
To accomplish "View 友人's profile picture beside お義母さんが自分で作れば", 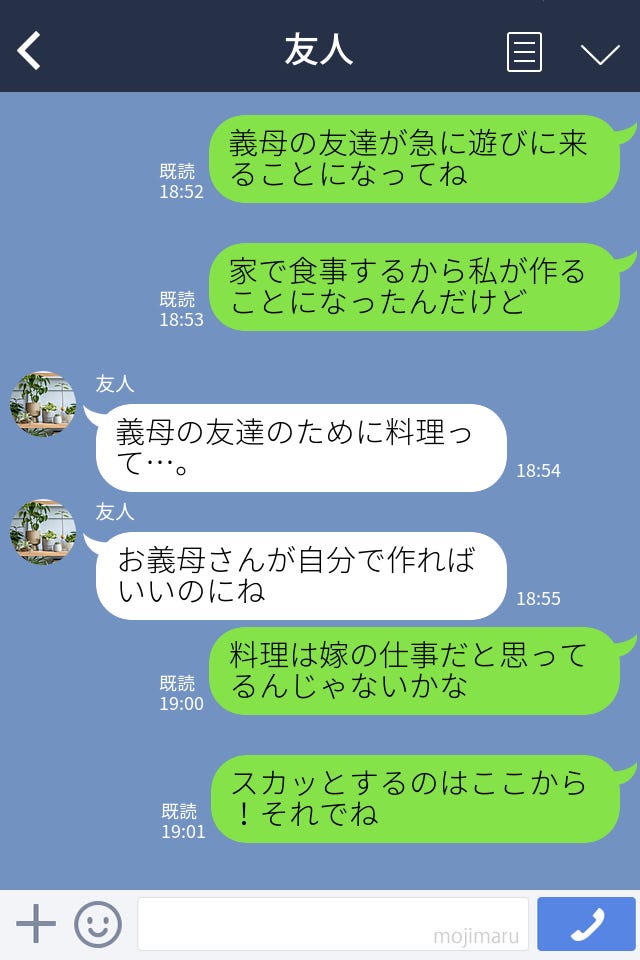I will (43, 532).
